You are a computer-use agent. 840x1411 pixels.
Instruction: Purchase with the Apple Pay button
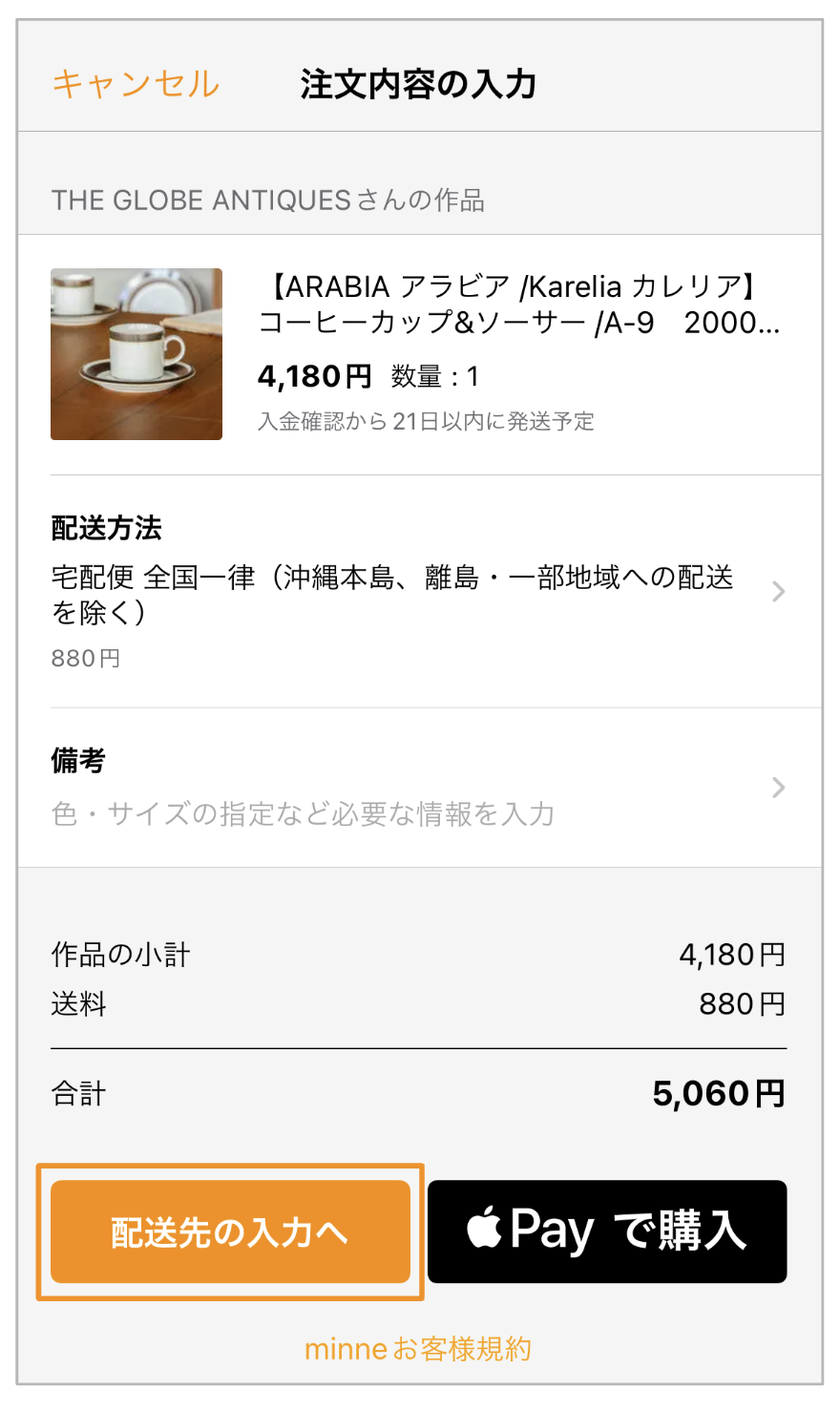pos(607,1232)
